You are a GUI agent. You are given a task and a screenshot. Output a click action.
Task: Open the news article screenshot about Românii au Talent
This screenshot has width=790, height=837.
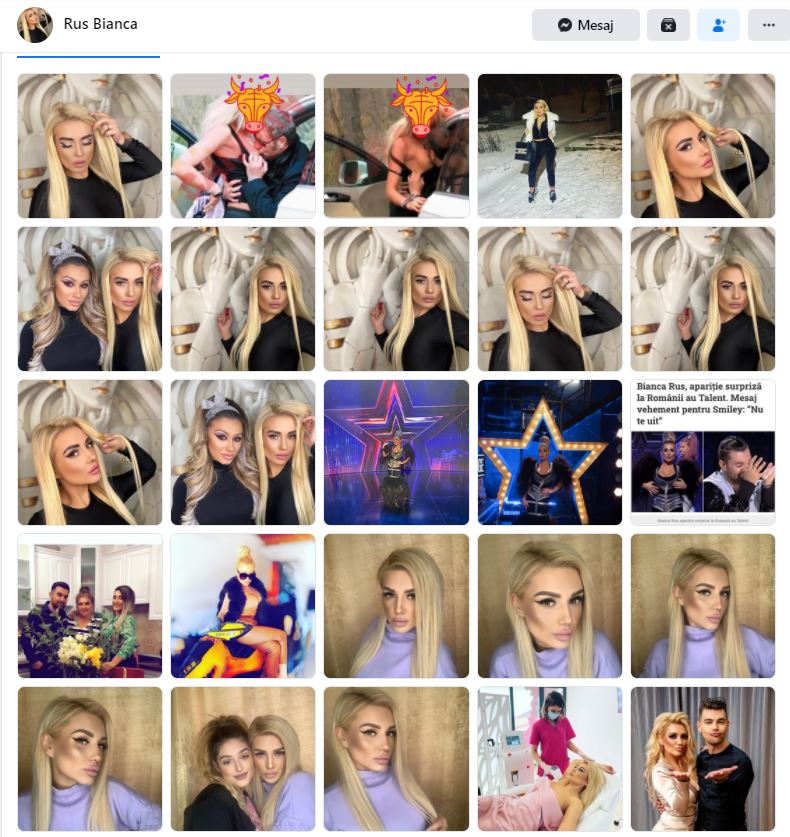click(x=702, y=452)
